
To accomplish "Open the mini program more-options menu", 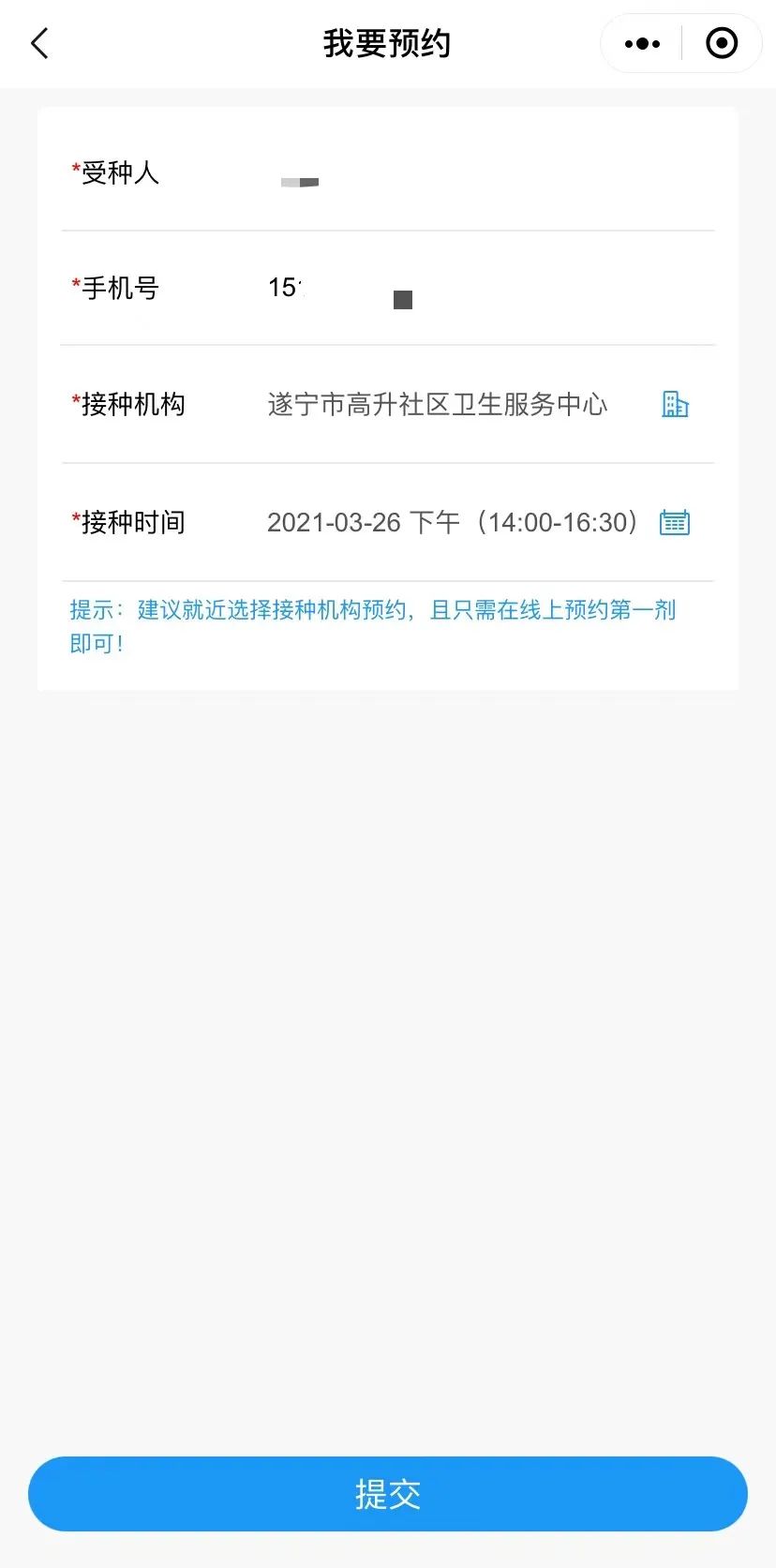I will (x=642, y=43).
